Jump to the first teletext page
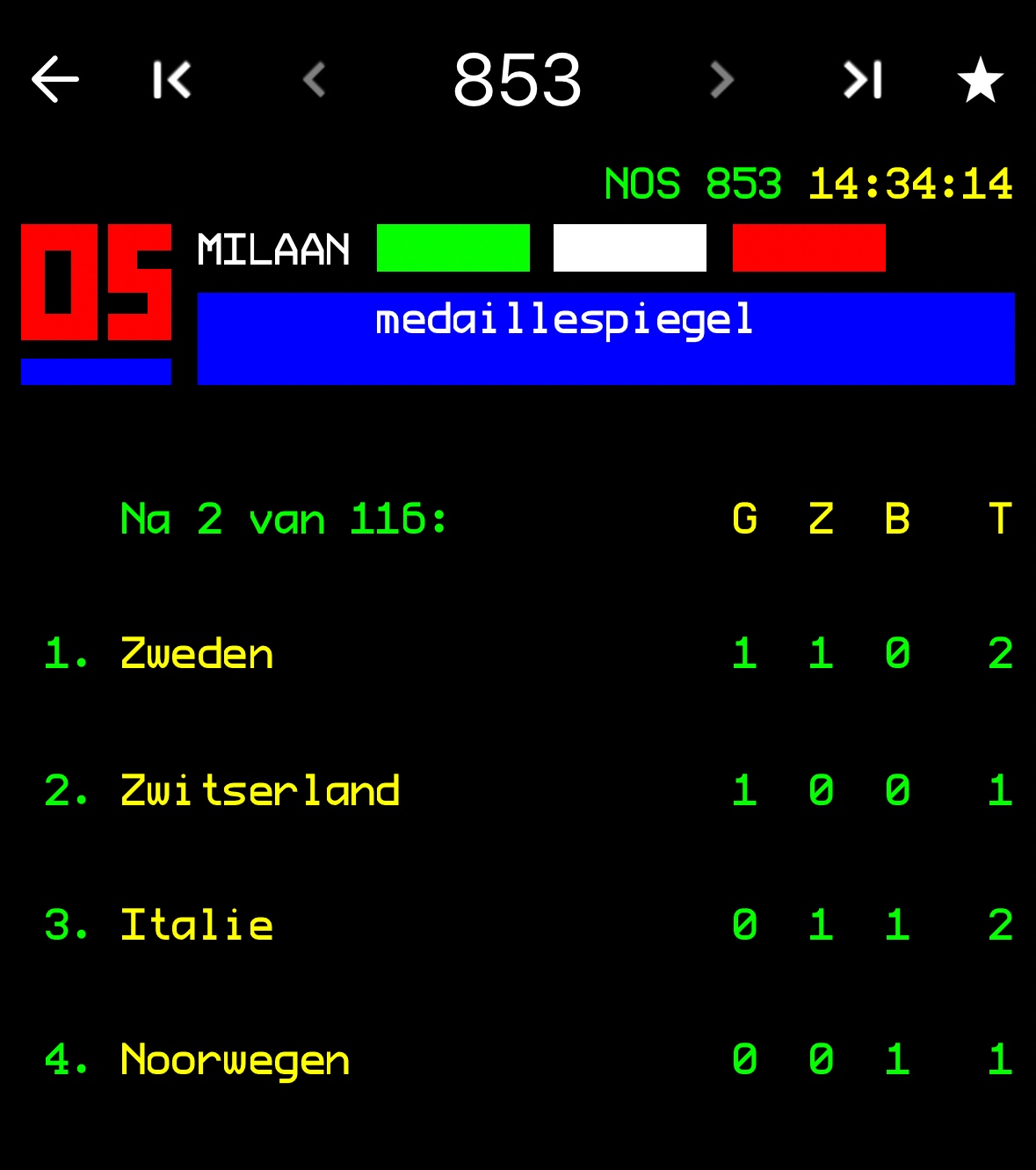This screenshot has width=1036, height=1170. (171, 80)
